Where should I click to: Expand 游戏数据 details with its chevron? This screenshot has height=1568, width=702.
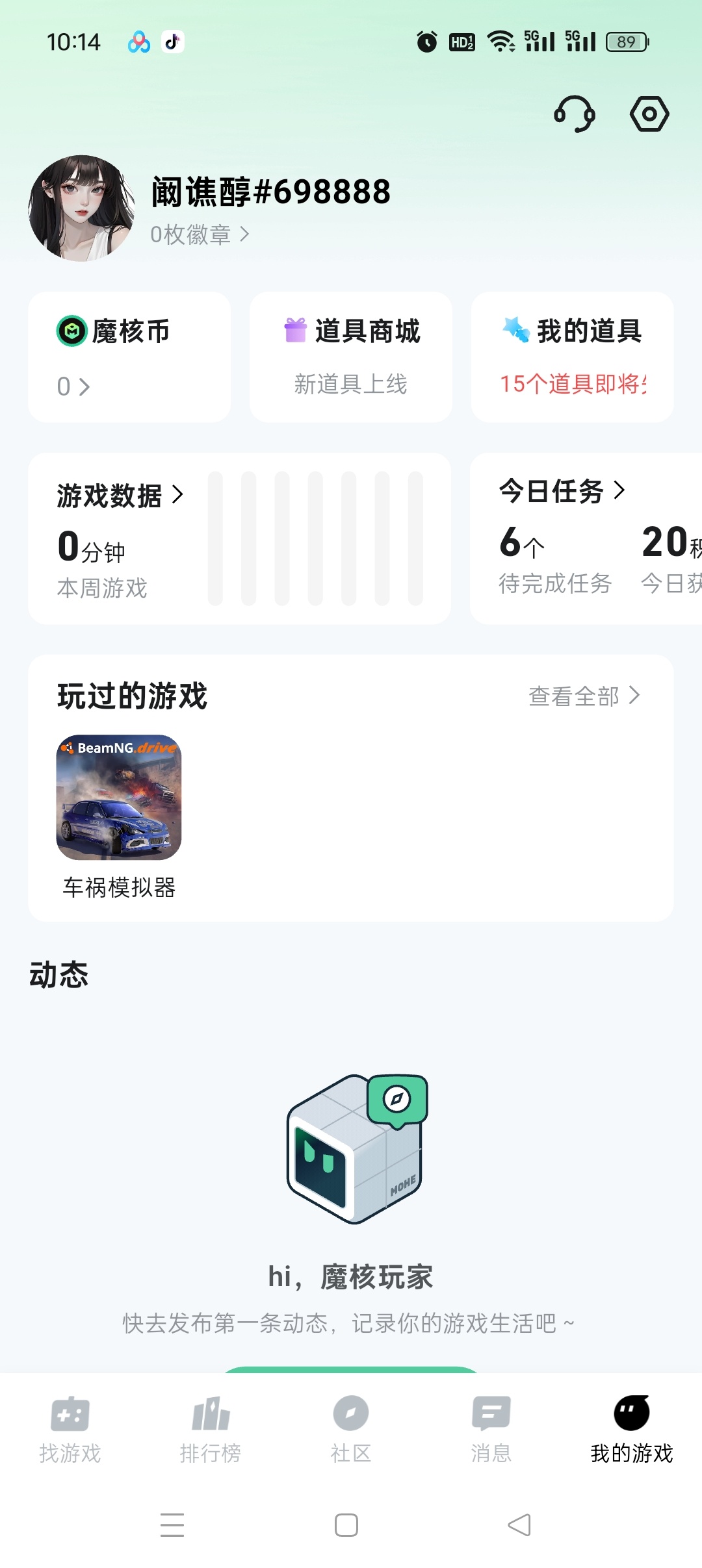point(177,495)
